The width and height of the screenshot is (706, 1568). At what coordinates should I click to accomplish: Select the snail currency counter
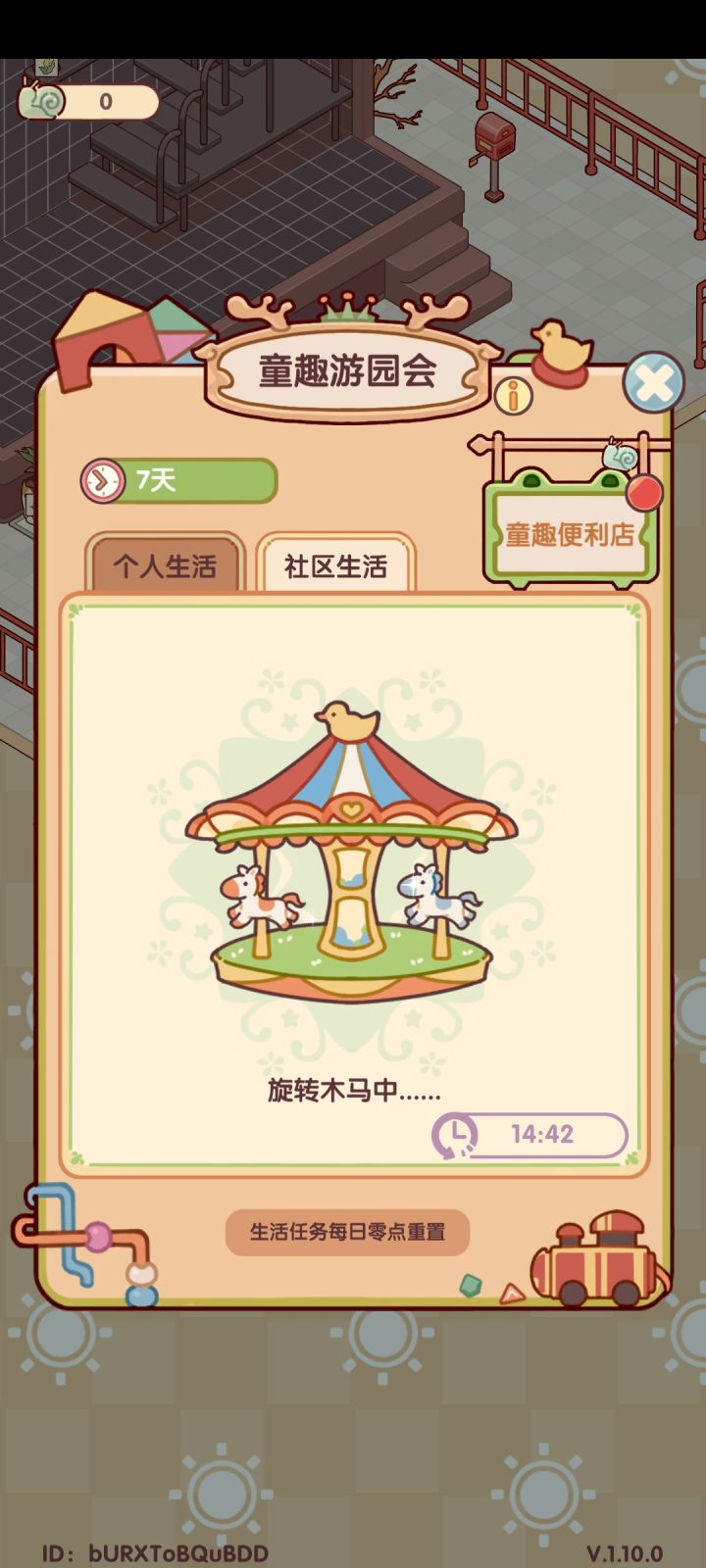pyautogui.click(x=88, y=101)
